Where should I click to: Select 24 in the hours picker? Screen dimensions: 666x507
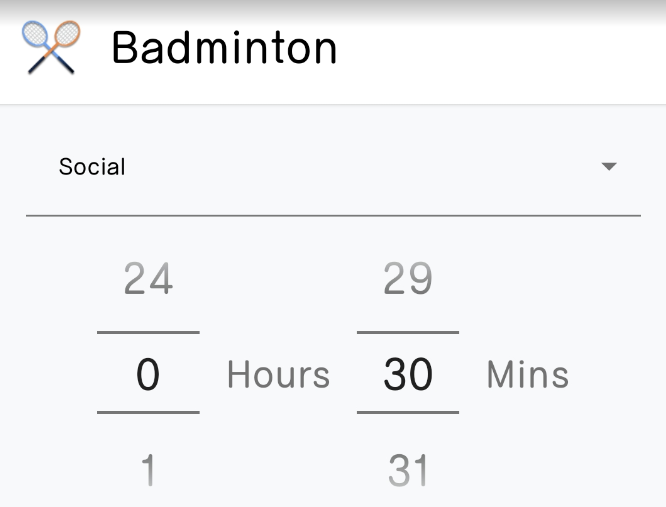(148, 279)
